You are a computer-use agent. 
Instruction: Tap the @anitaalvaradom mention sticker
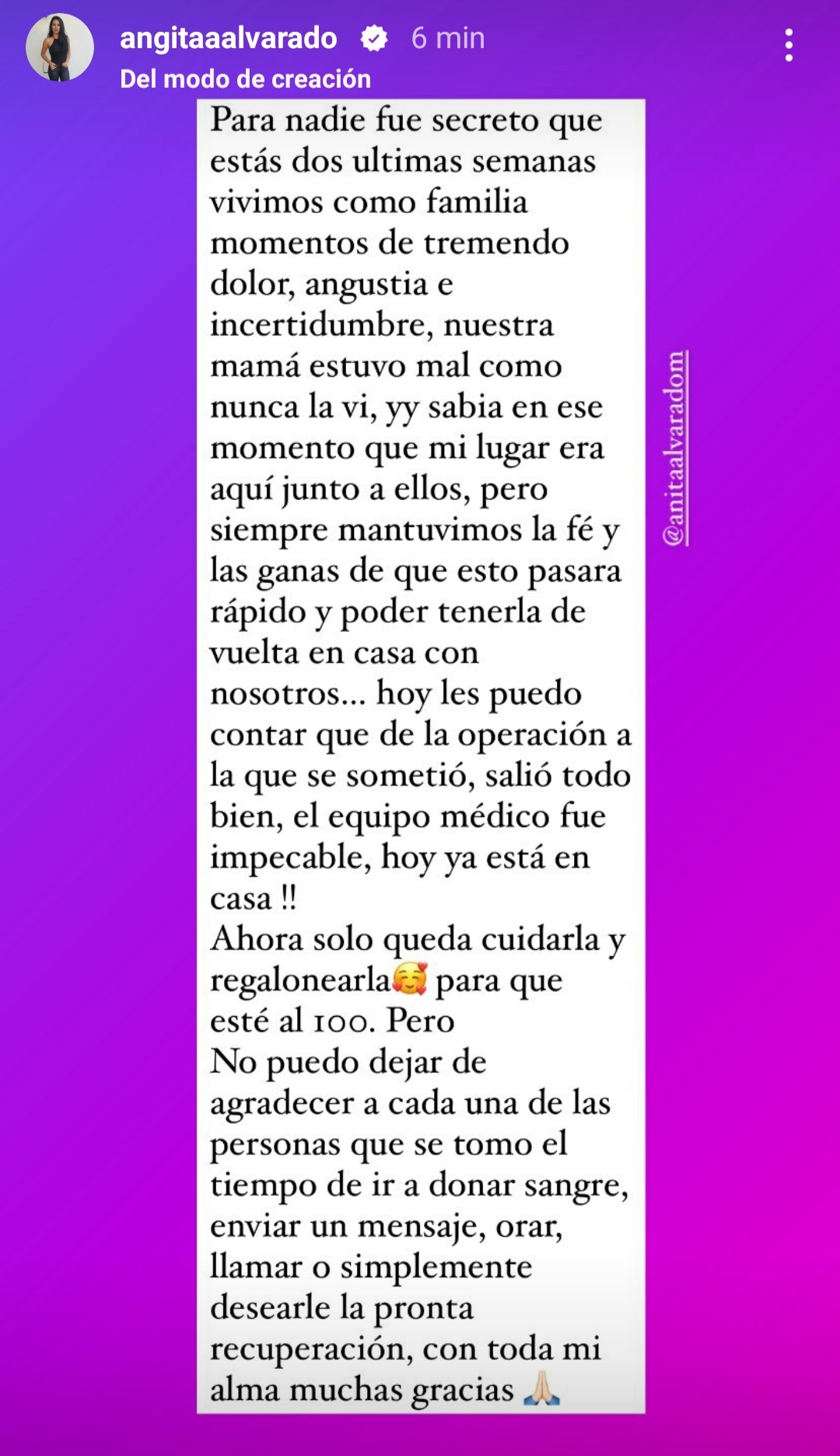[674, 449]
